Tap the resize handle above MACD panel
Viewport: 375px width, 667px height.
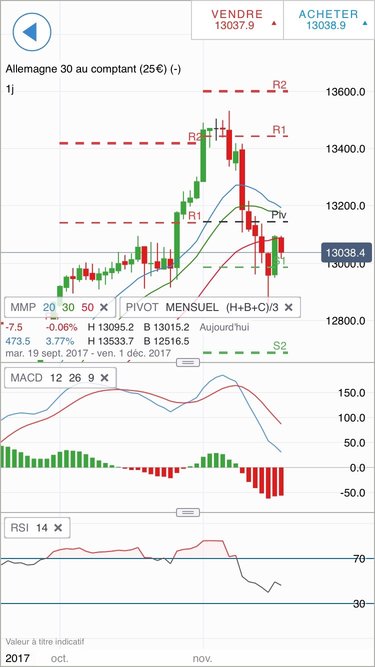coord(188,362)
